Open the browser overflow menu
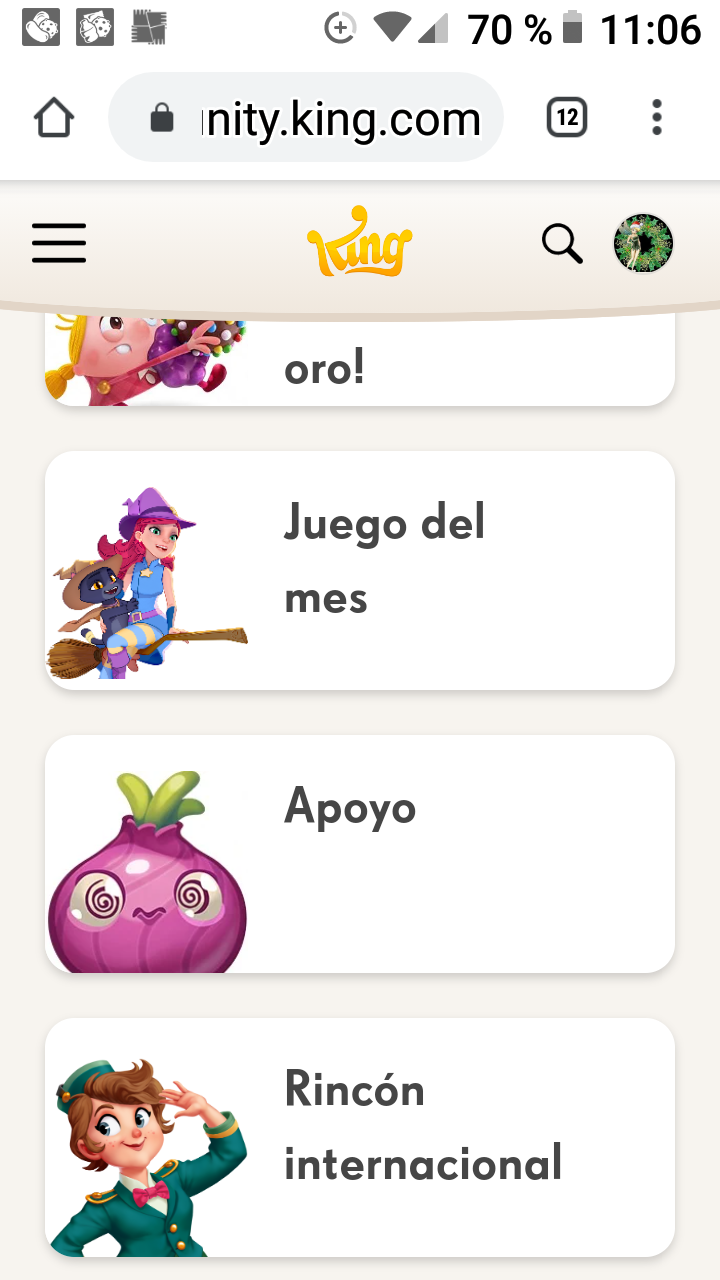This screenshot has width=720, height=1280. (657, 119)
